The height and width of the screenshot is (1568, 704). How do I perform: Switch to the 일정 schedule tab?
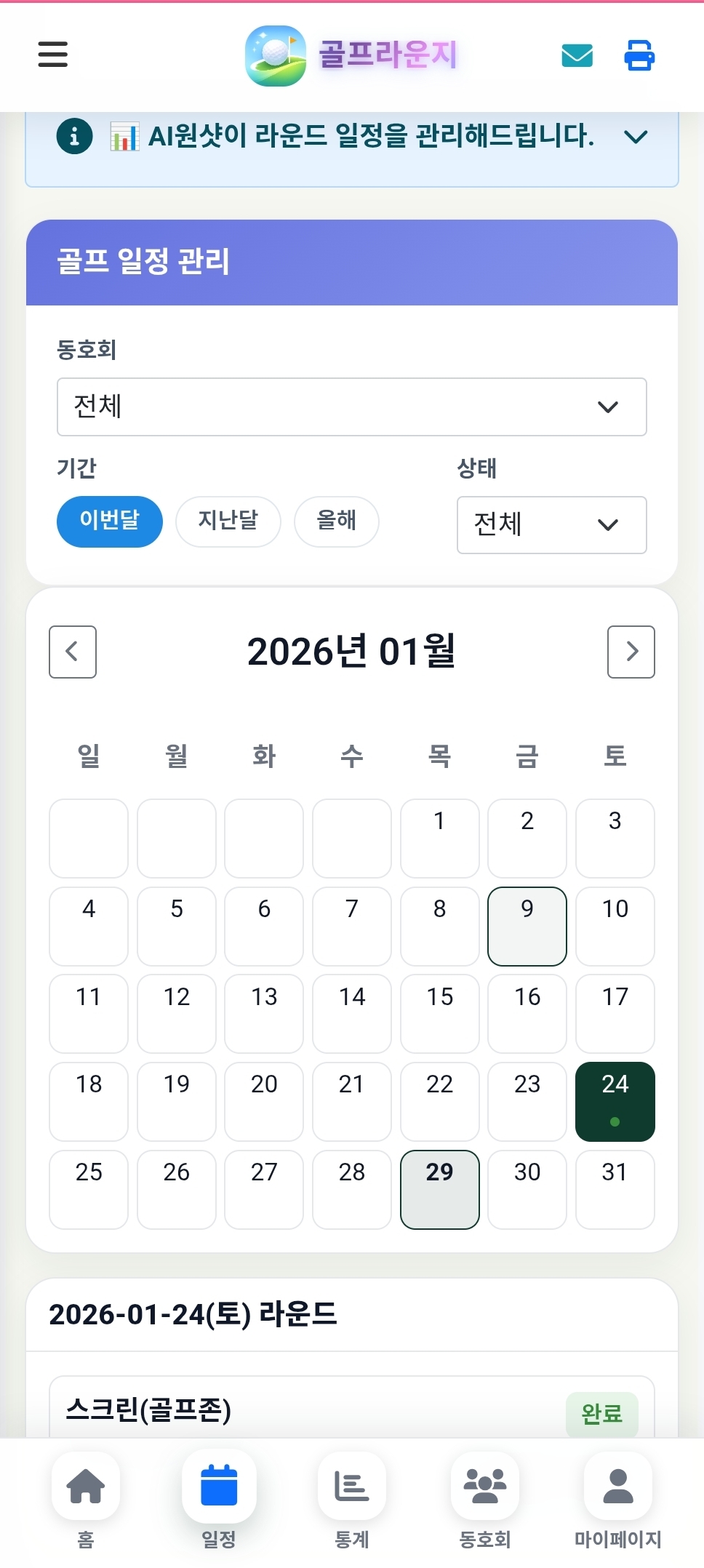point(220,1487)
